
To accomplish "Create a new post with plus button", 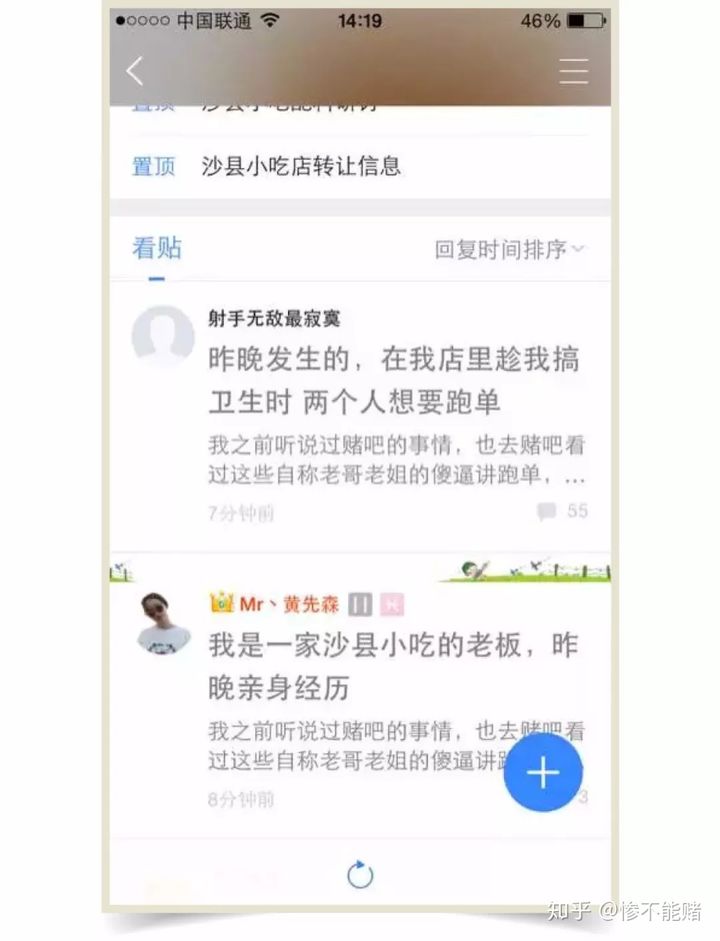I will point(543,772).
